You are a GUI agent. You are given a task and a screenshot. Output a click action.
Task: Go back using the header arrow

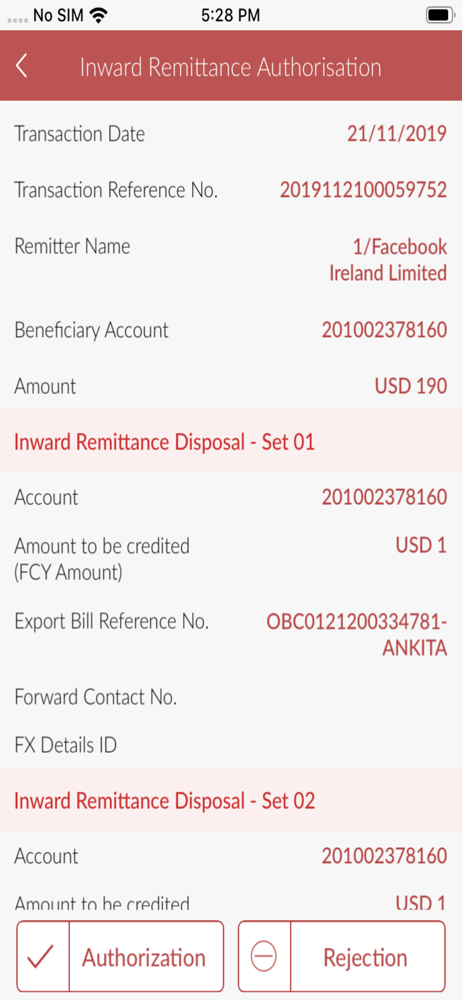pyautogui.click(x=22, y=66)
